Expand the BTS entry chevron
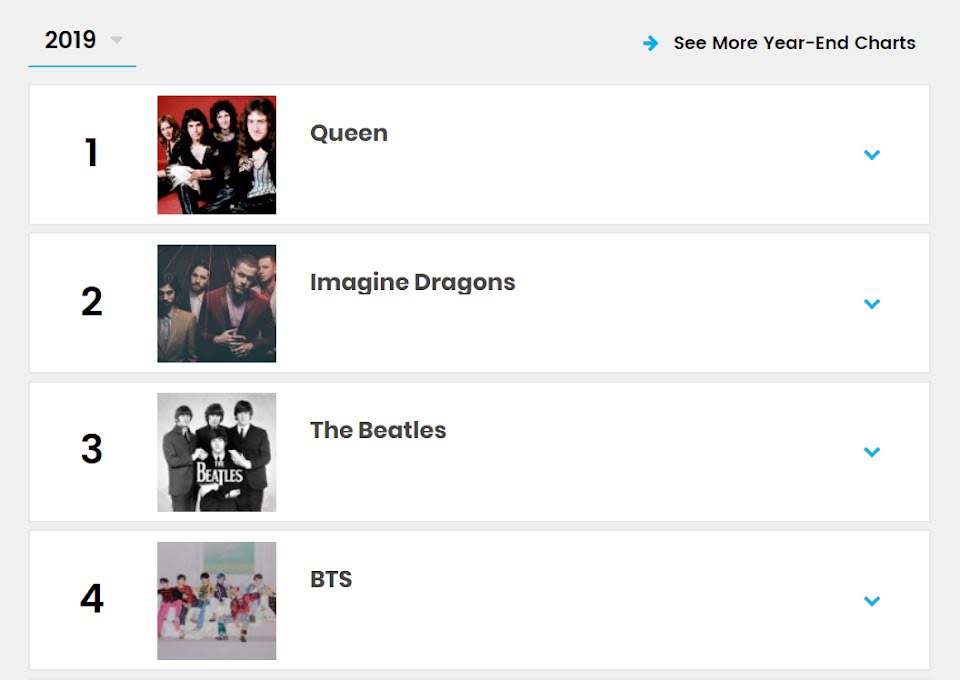 872,600
